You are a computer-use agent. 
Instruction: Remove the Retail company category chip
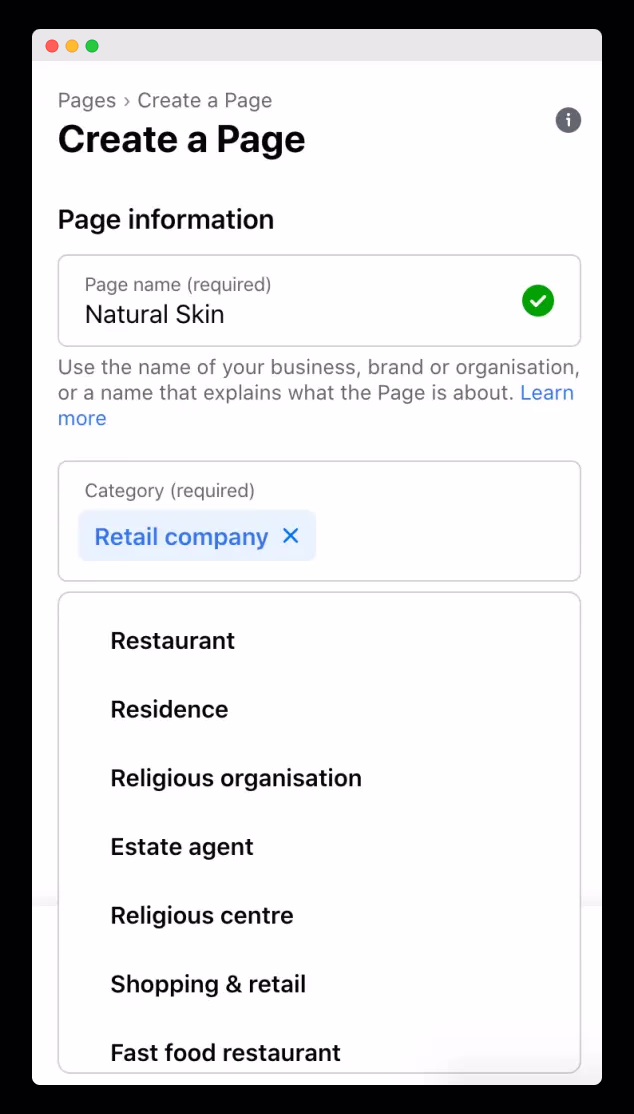click(291, 536)
